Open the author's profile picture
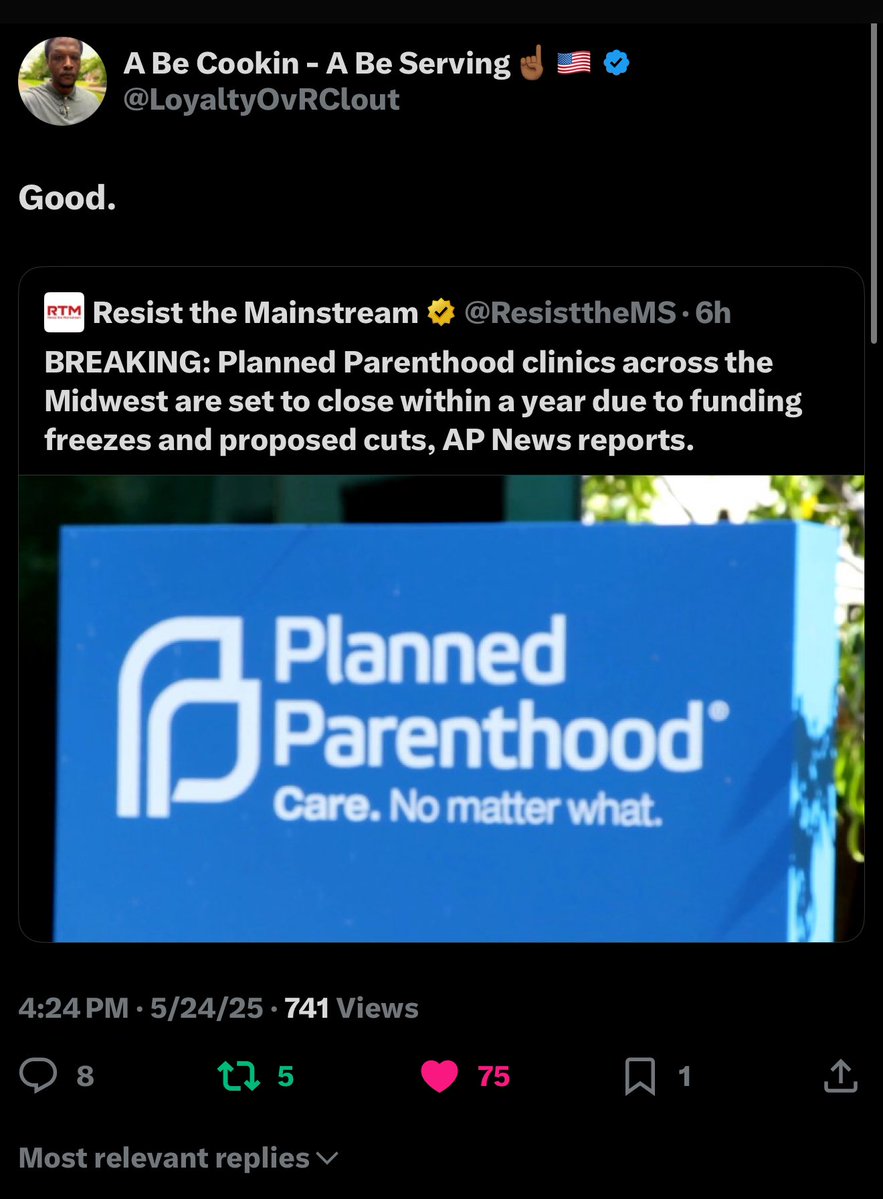Screen dimensions: 883x1199 [x=62, y=81]
